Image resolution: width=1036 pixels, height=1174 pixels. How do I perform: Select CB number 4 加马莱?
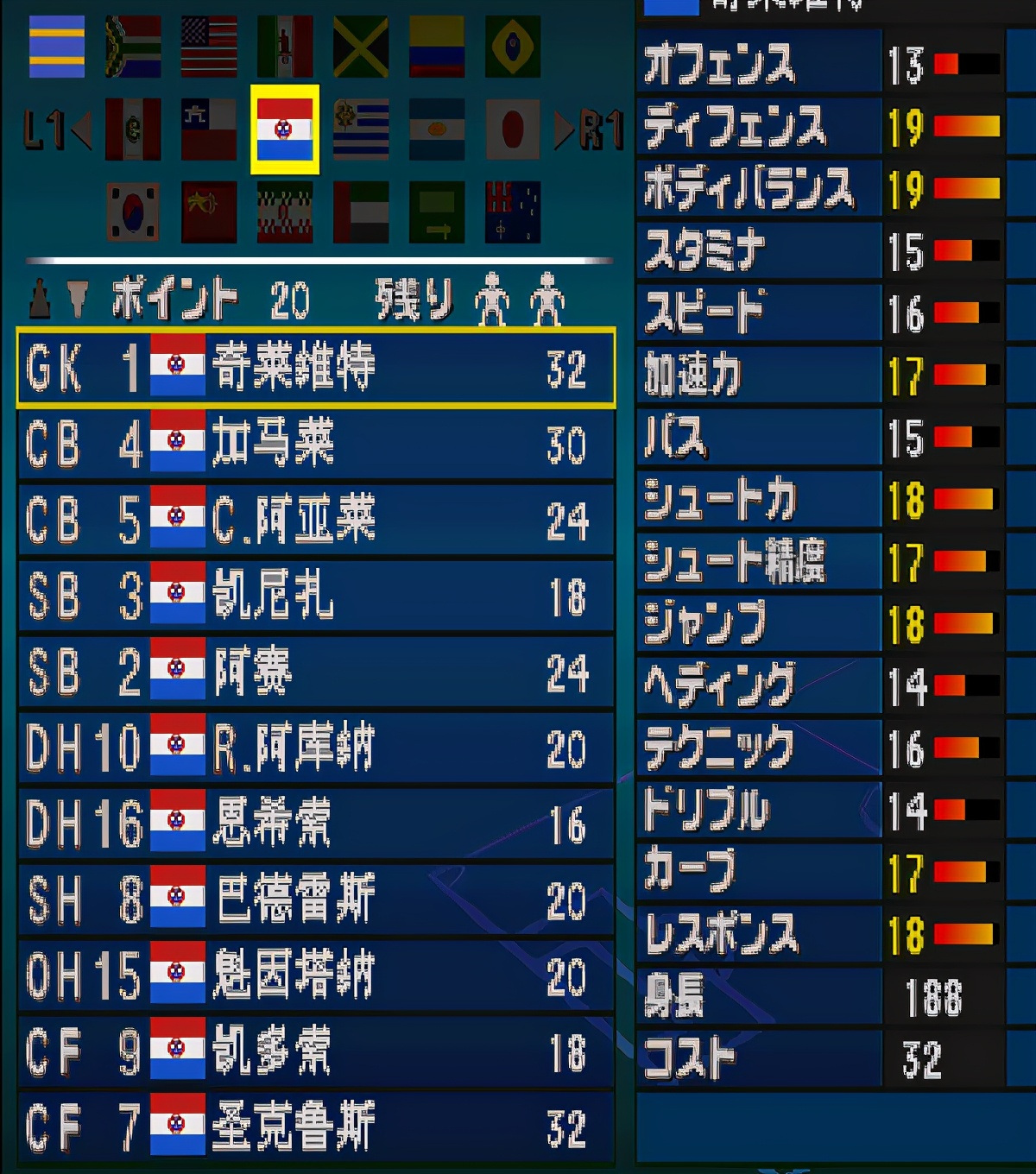coord(315,444)
